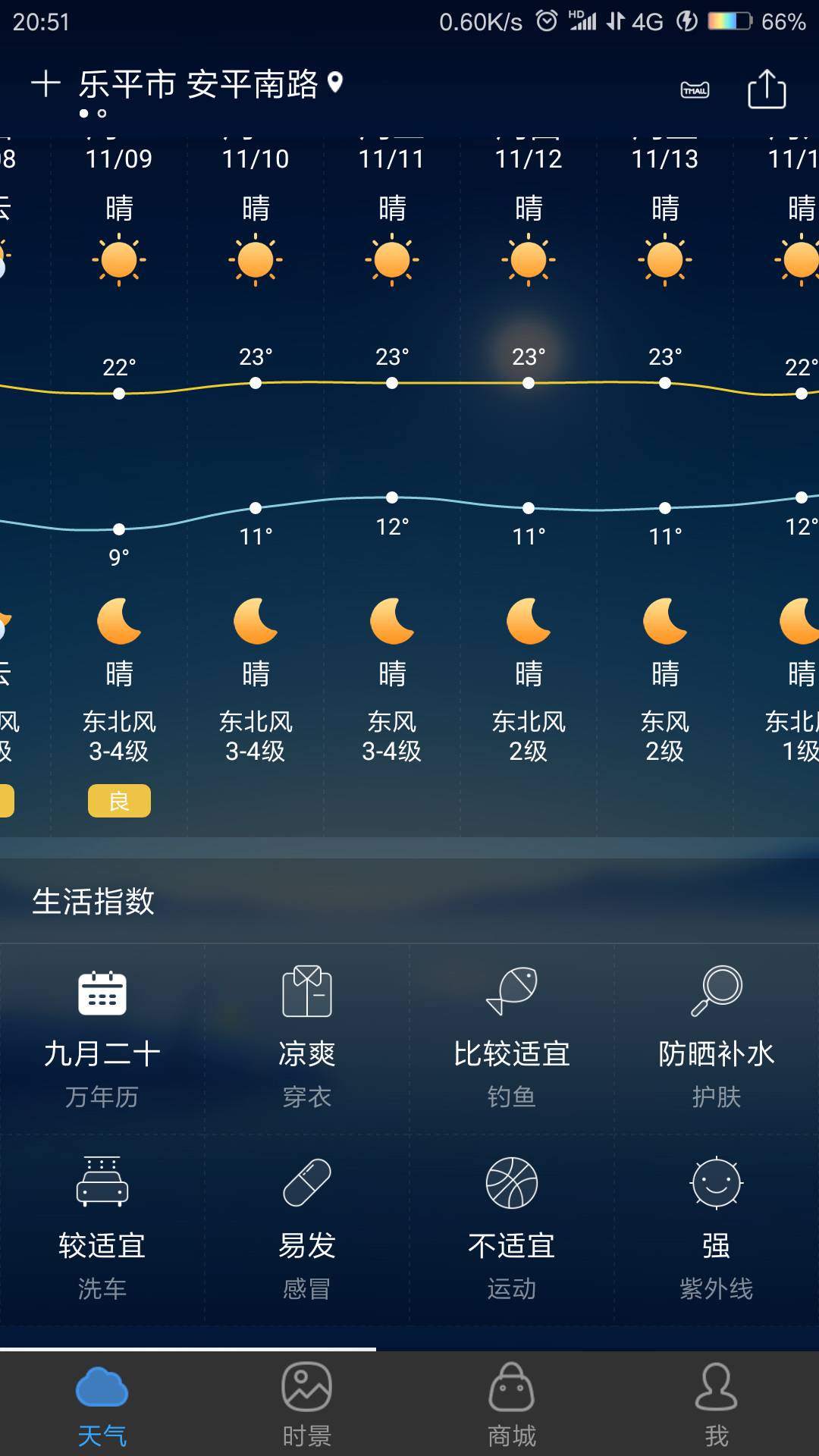Switch to the 我 profile tab
Screen dimensions: 819x1456
click(717, 1404)
